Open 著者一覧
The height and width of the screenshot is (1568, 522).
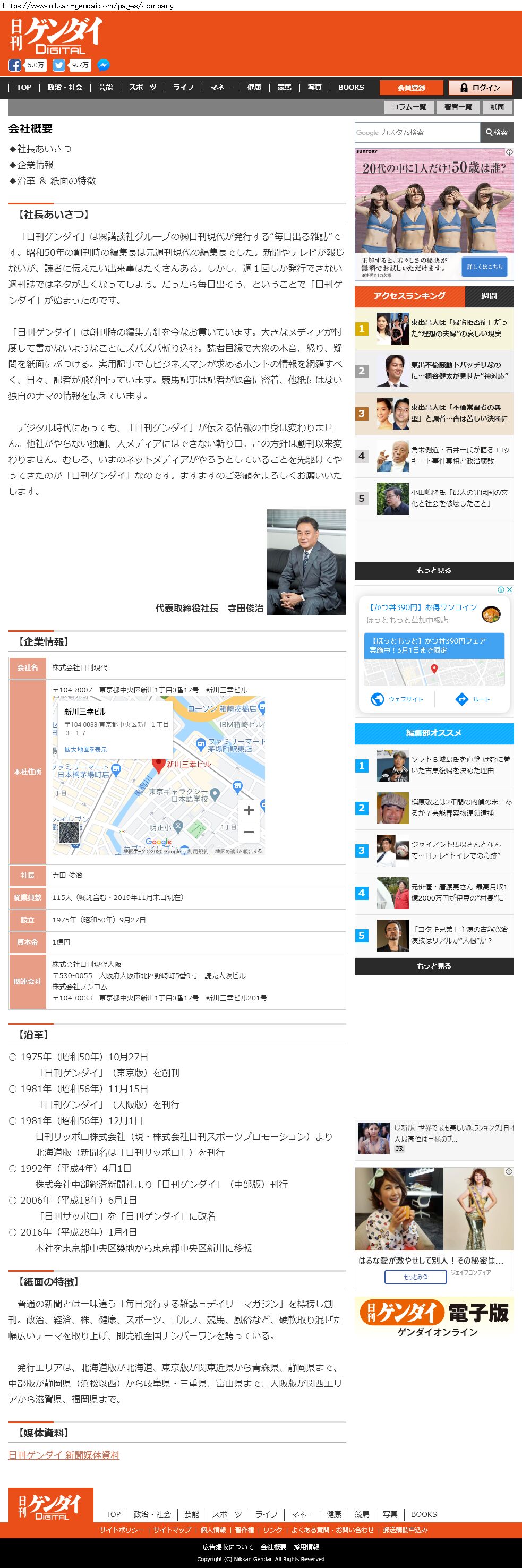(458, 107)
